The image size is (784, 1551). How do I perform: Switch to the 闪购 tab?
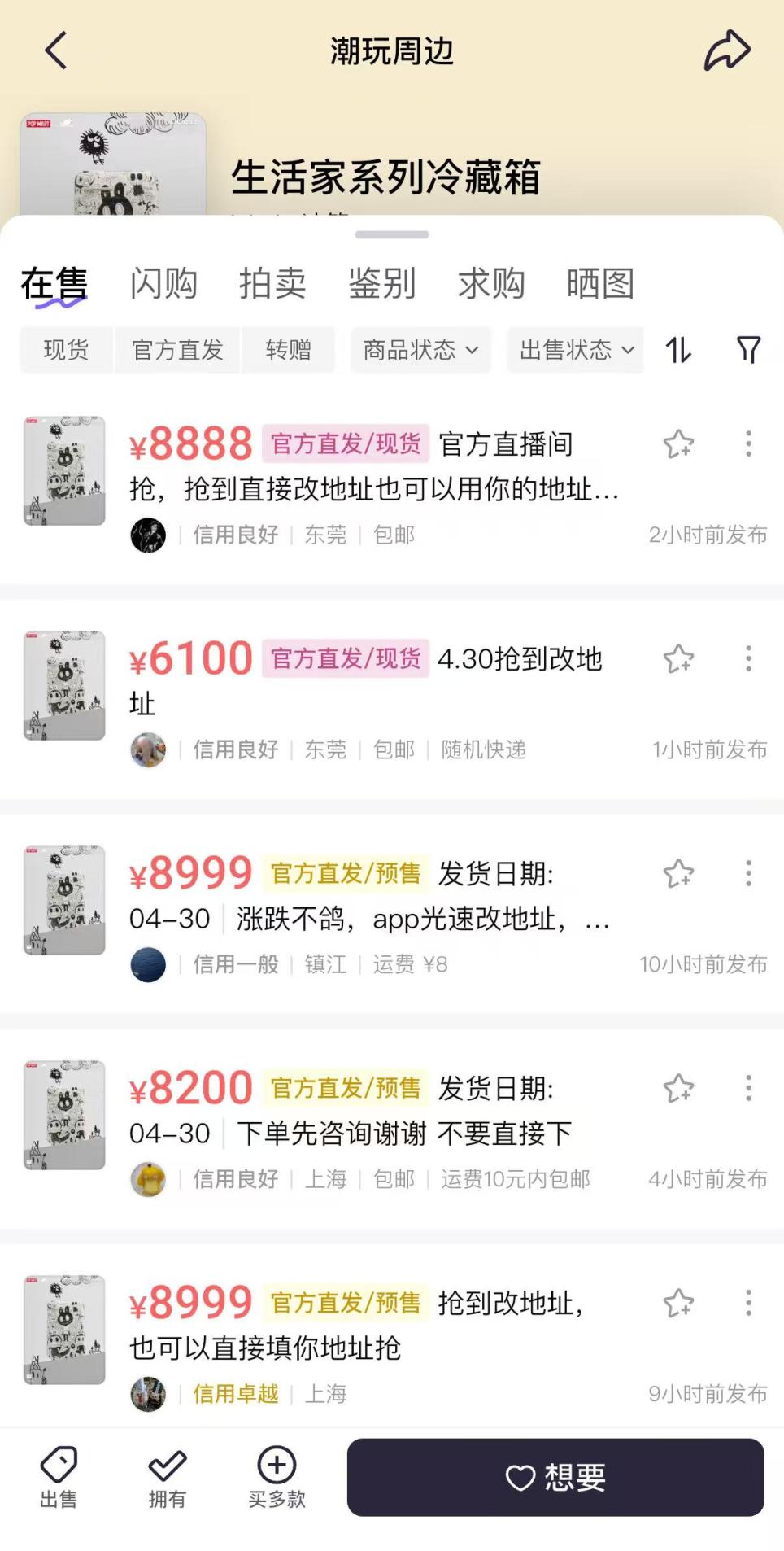163,284
